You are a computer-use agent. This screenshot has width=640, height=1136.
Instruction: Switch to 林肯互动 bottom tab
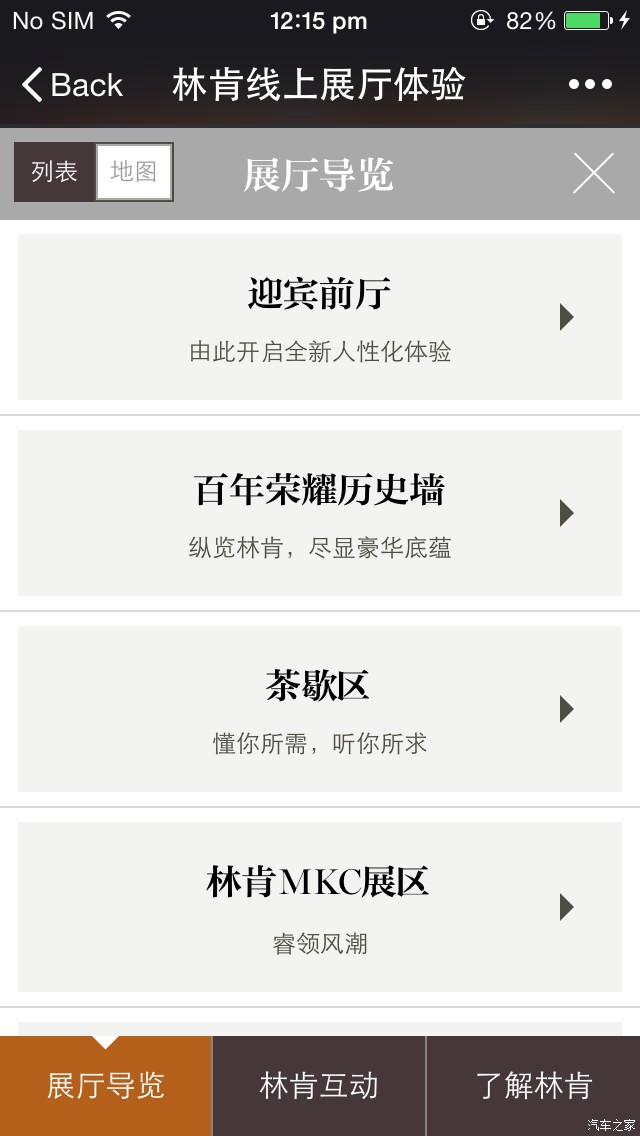coord(319,1085)
